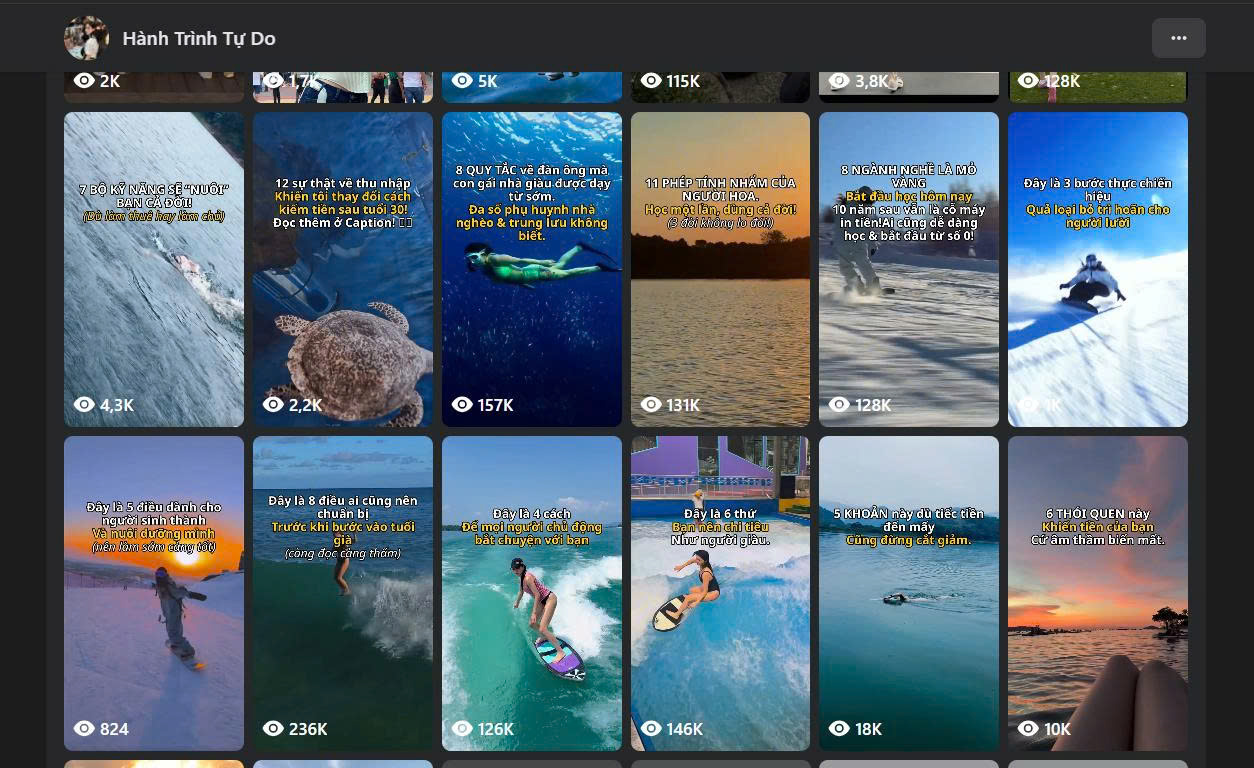1254x768 pixels.
Task: Play the 6 thứ bạn nên chi tiêu reel
Action: (720, 593)
